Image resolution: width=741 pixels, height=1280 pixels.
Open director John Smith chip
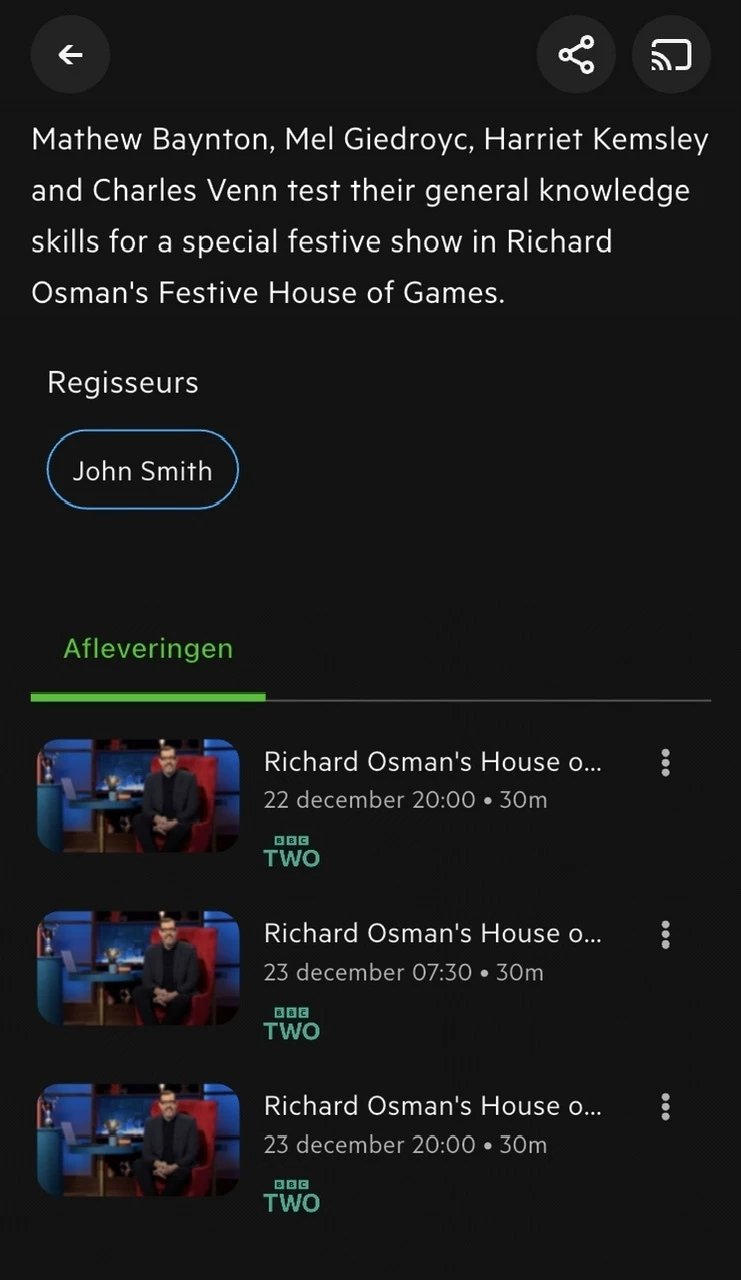(x=142, y=470)
